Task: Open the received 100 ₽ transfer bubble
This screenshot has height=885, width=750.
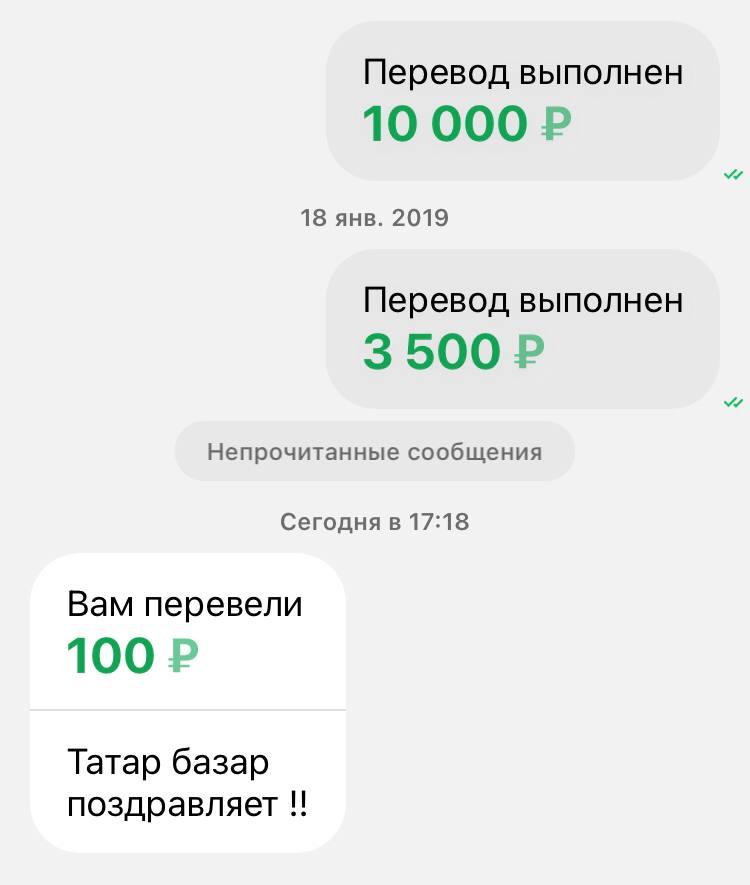Action: pyautogui.click(x=187, y=632)
